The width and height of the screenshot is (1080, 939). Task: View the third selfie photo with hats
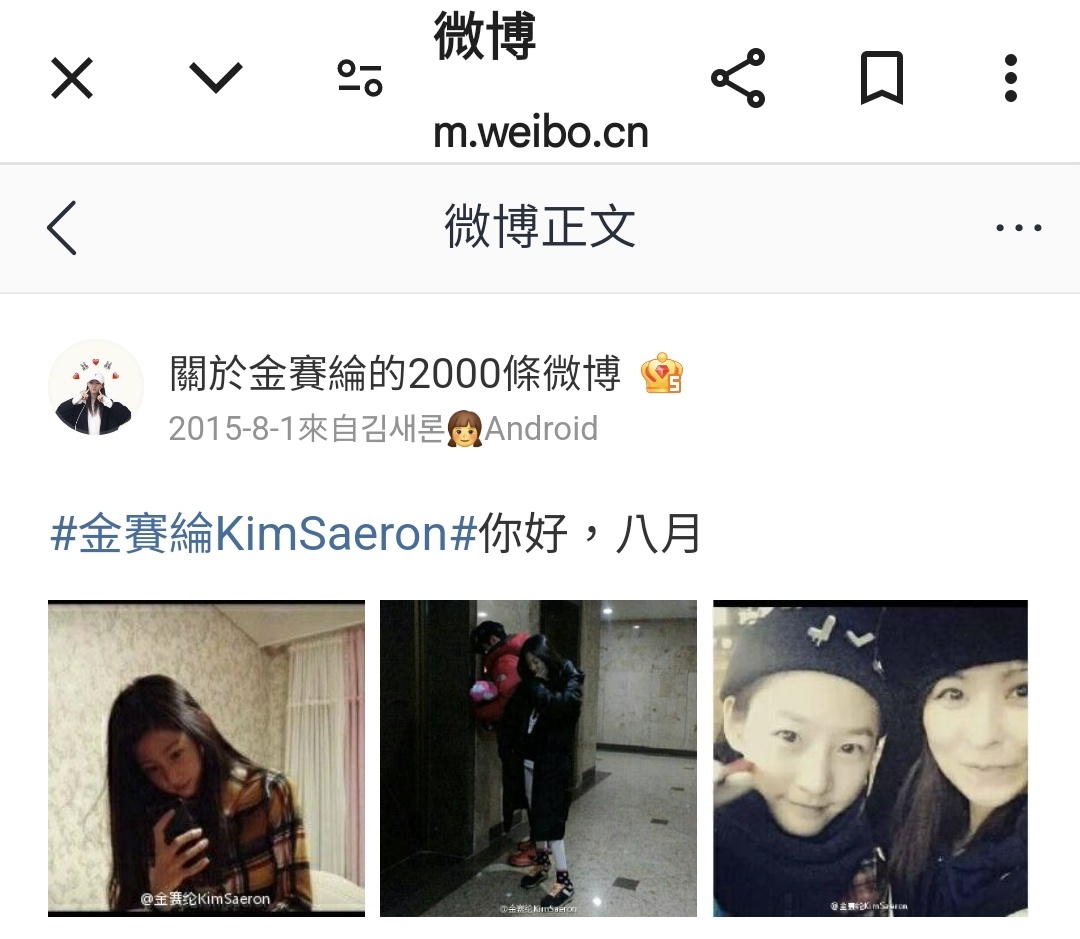tap(870, 758)
